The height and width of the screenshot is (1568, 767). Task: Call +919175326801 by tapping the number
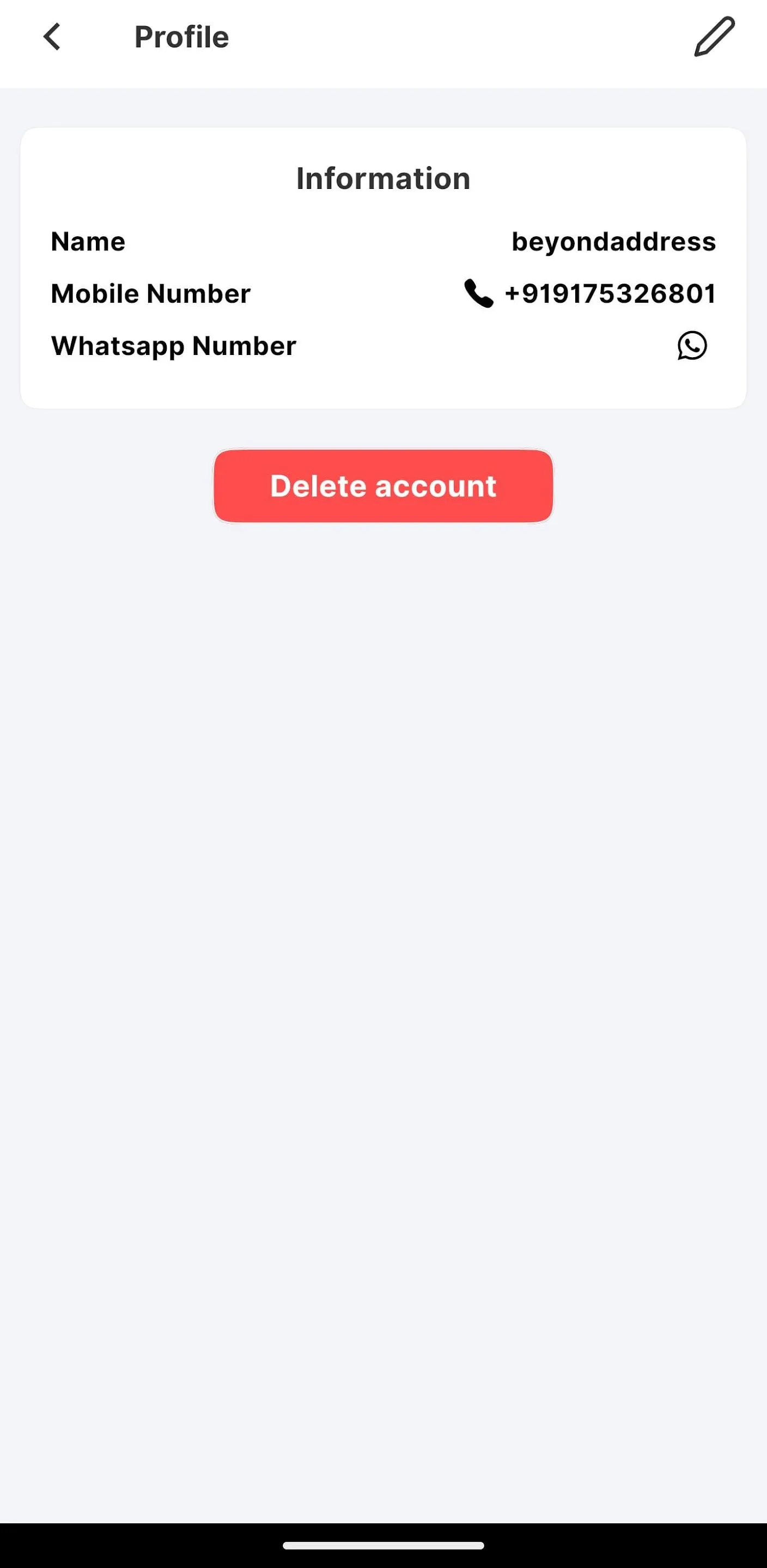(610, 293)
